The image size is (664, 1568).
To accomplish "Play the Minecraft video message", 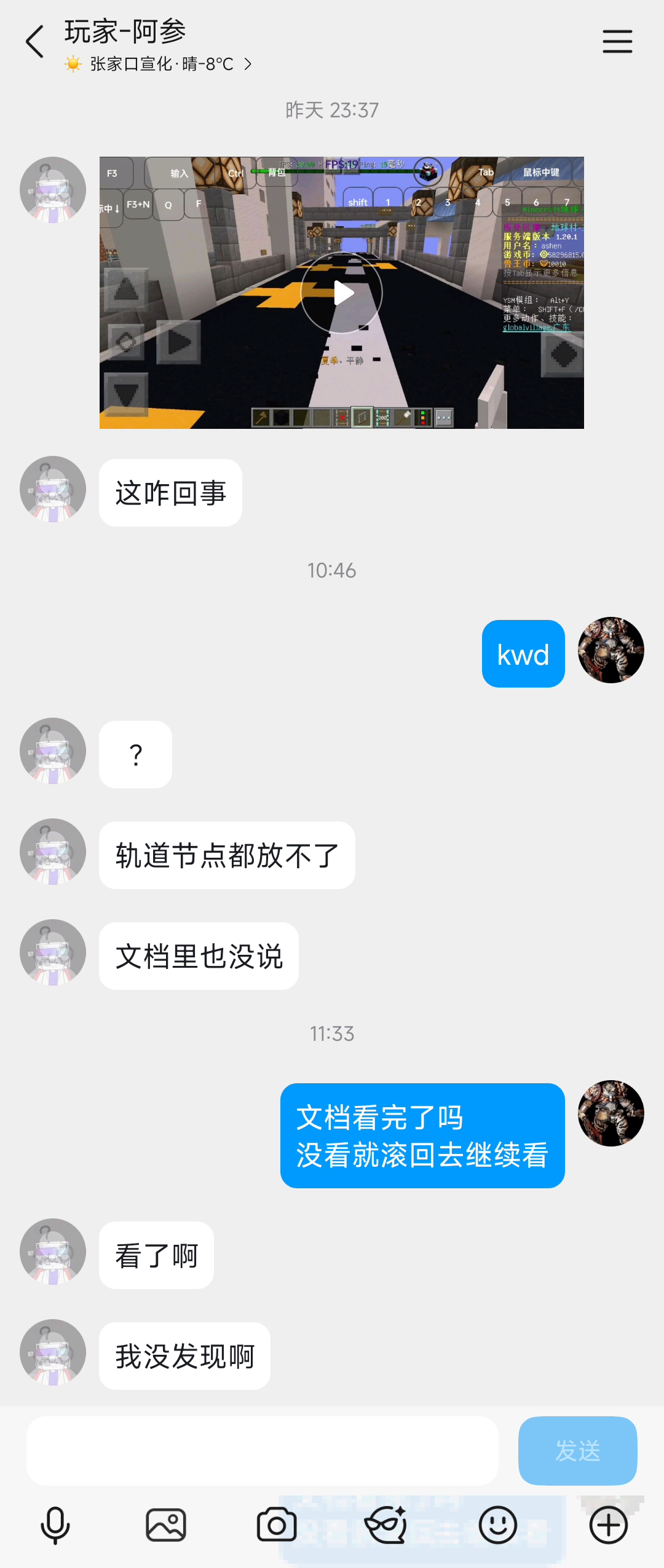I will click(341, 293).
